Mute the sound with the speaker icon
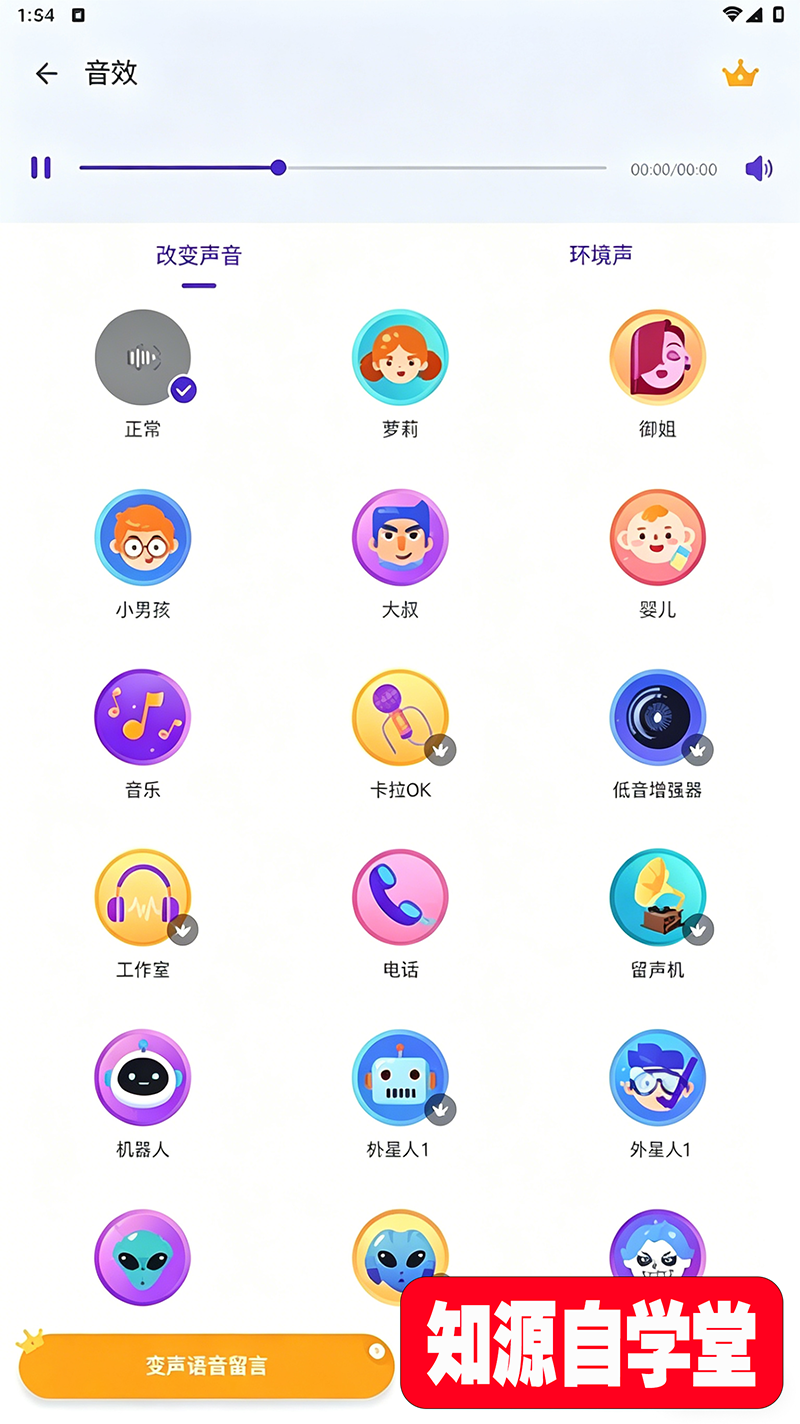Viewport: 800px width, 1424px height. point(759,168)
